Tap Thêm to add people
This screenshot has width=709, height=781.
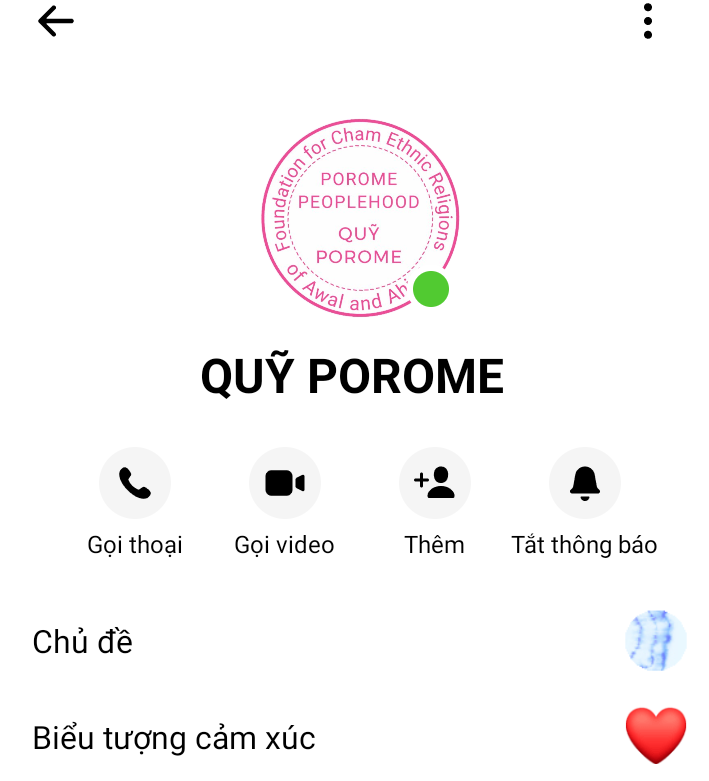click(435, 484)
